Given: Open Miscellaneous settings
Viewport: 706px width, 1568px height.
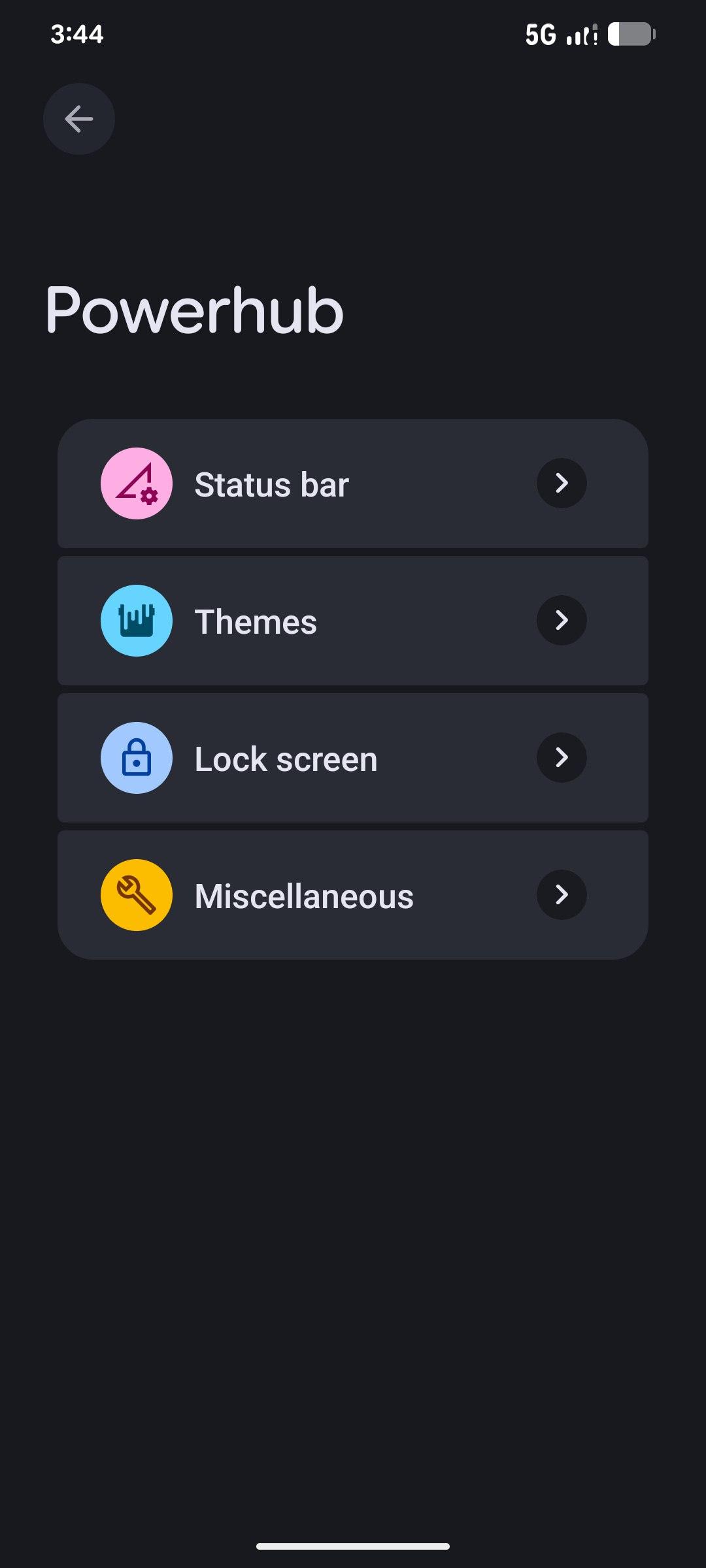Looking at the screenshot, I should pyautogui.click(x=353, y=895).
